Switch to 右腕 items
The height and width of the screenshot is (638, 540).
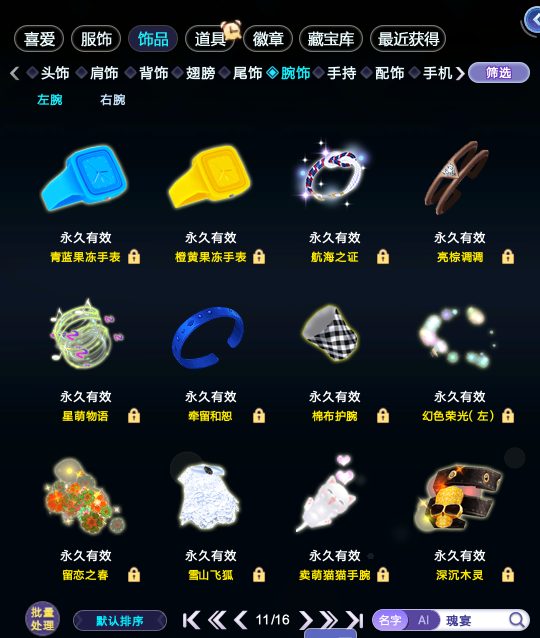pos(113,100)
